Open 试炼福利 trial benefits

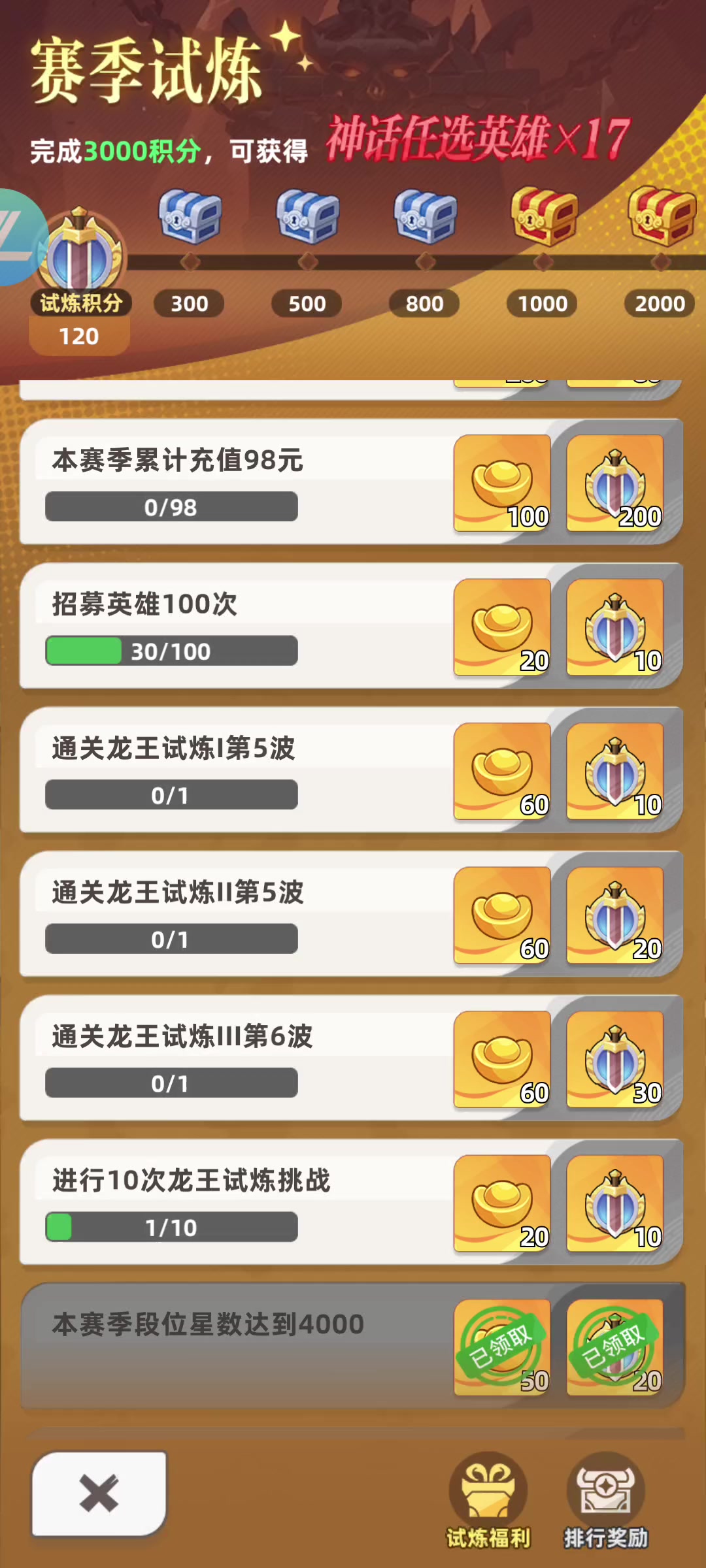488,1501
